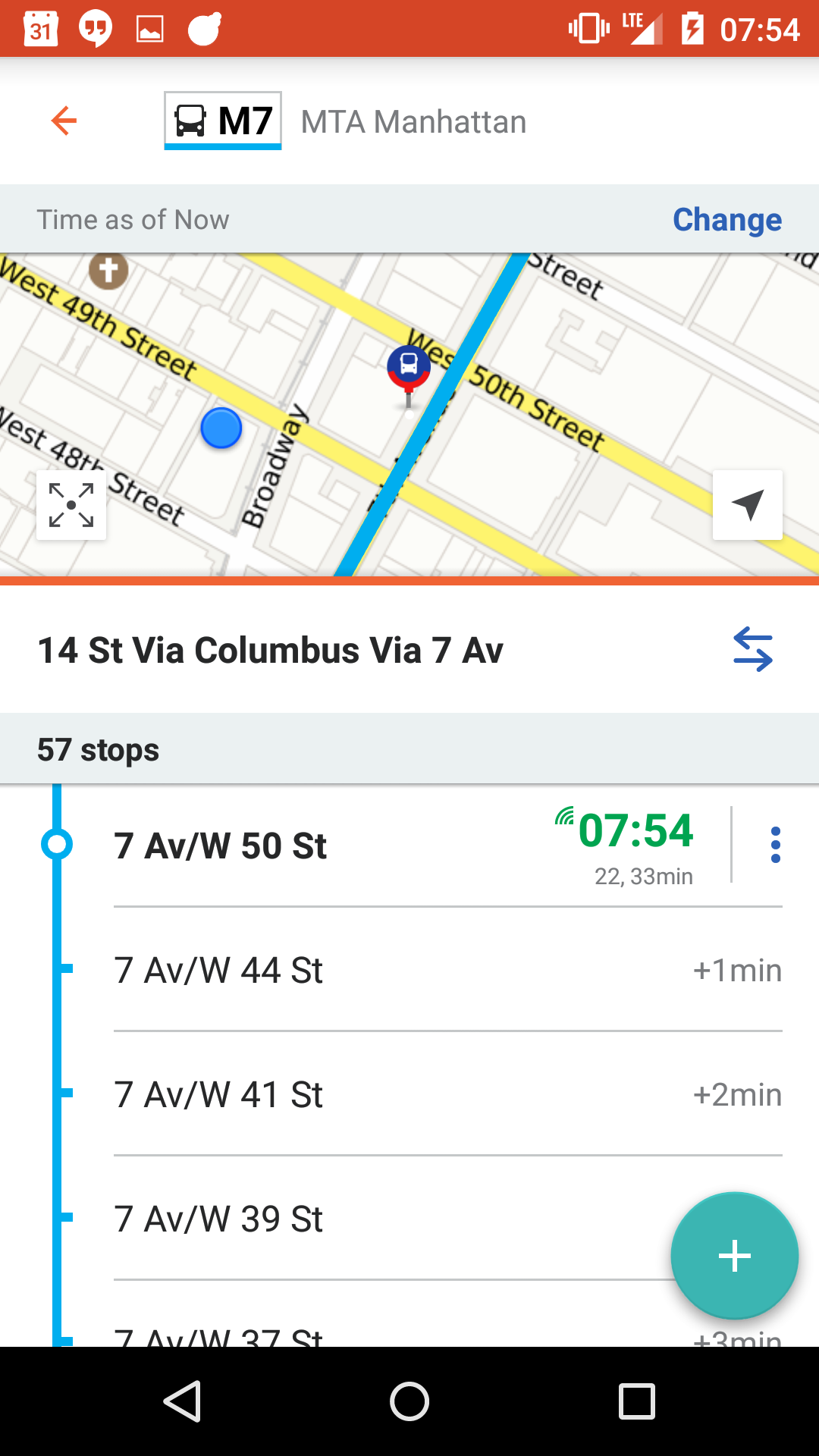Screen dimensions: 819x1456
Task: Tap your blue location dot on the map
Action: tap(221, 427)
